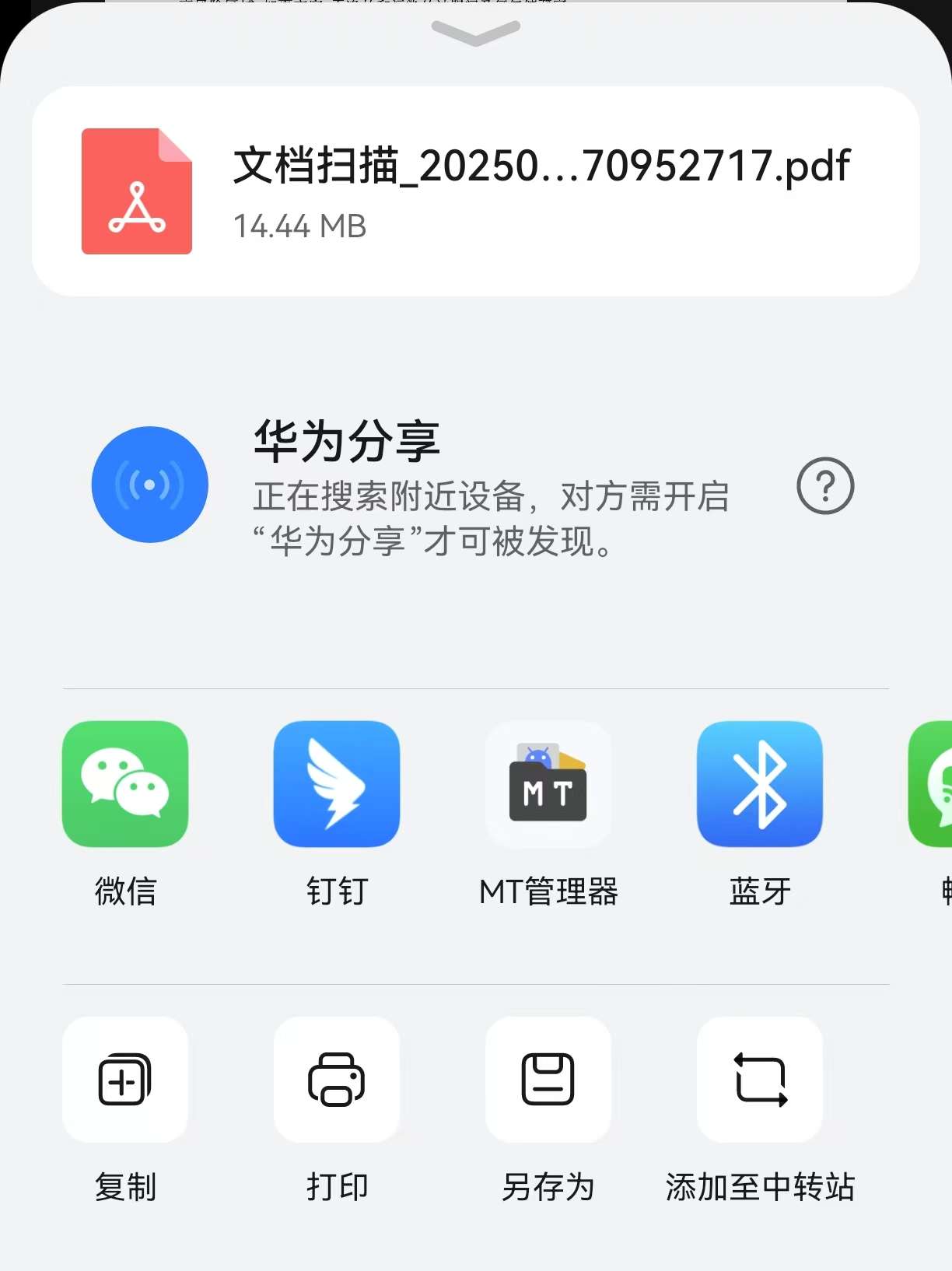Collapse the share sheet with the down chevron

click(x=475, y=33)
